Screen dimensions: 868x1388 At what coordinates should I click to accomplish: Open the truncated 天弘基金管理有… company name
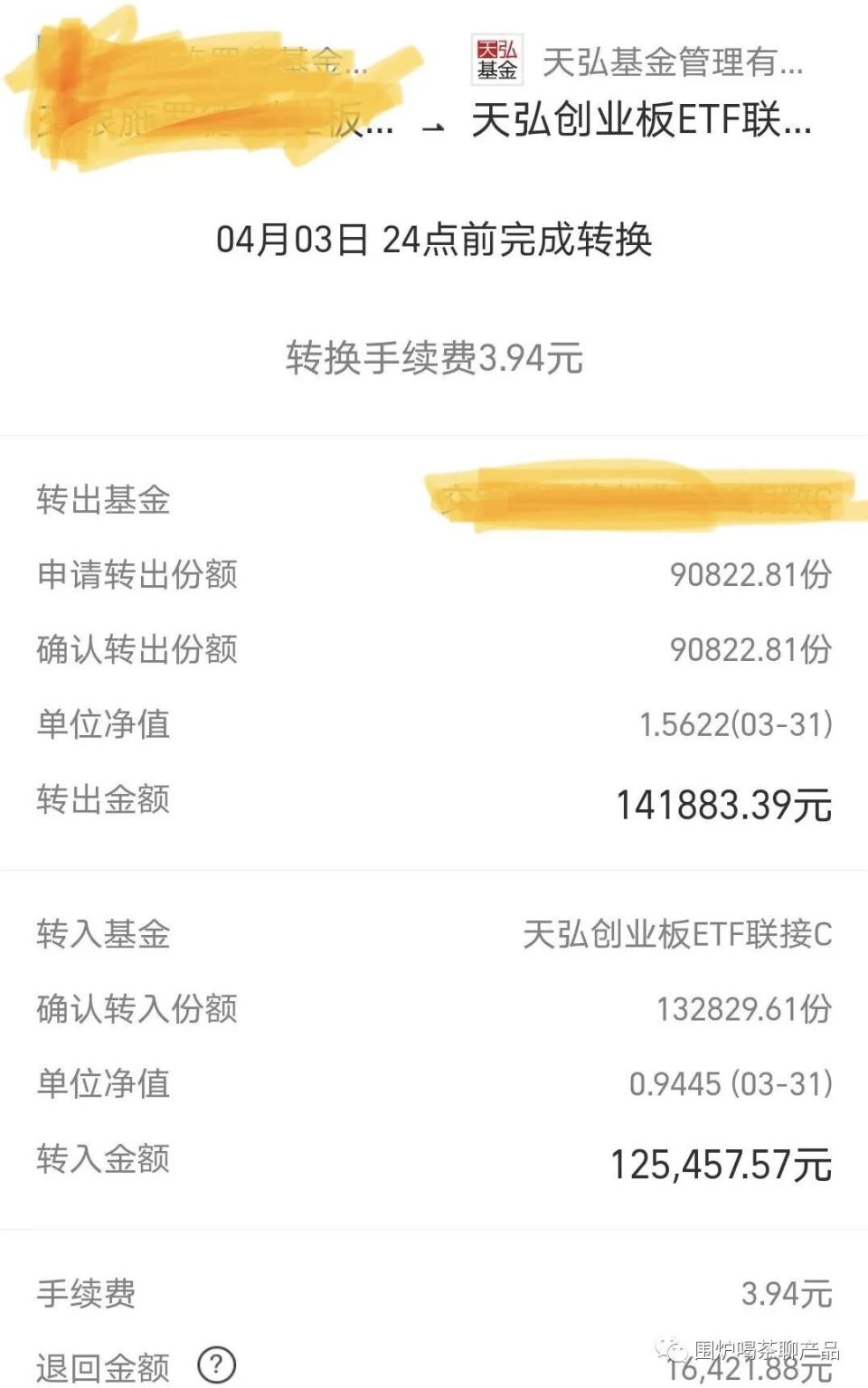[674, 61]
